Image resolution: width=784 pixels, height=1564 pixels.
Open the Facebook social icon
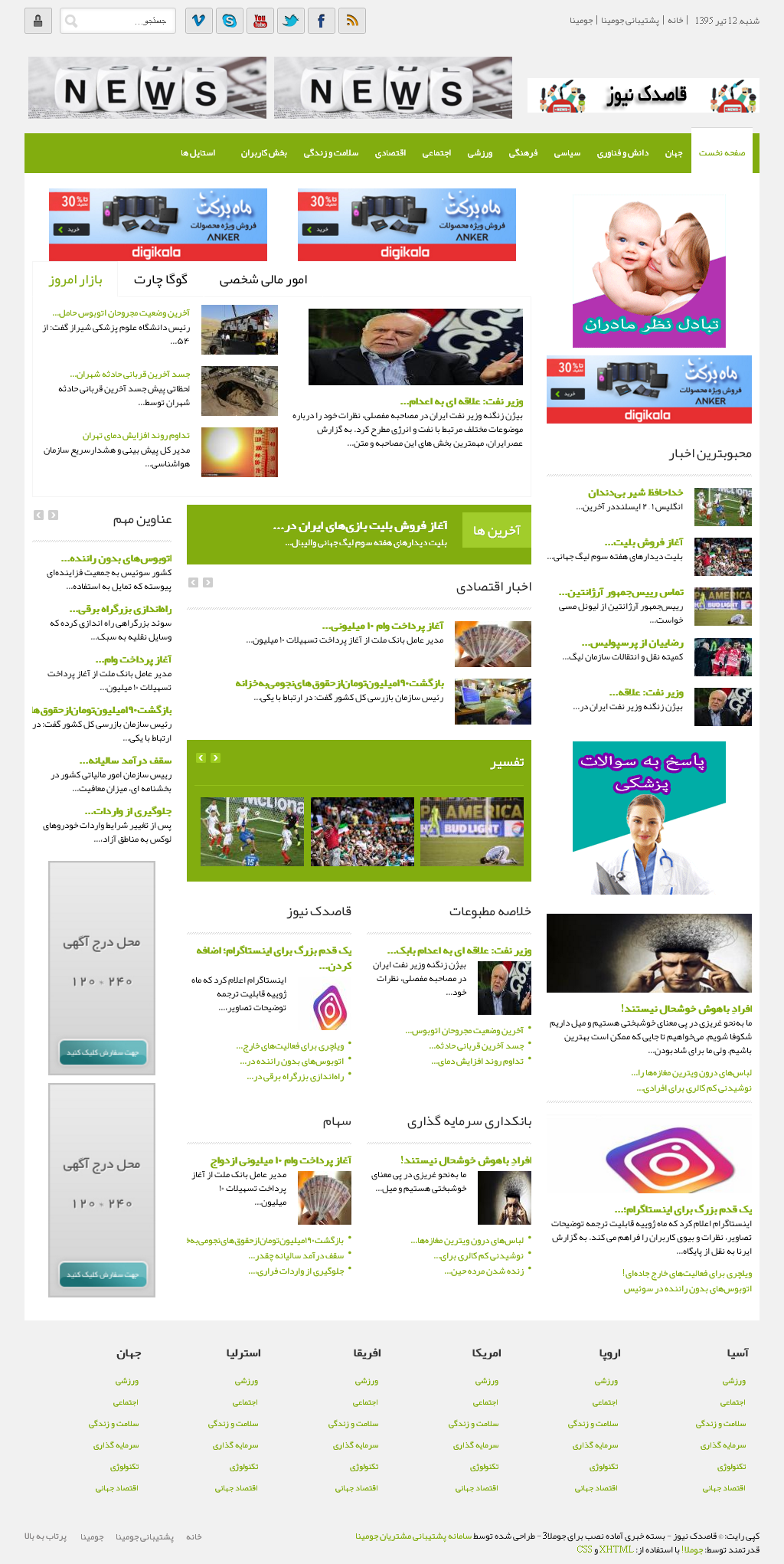point(322,21)
